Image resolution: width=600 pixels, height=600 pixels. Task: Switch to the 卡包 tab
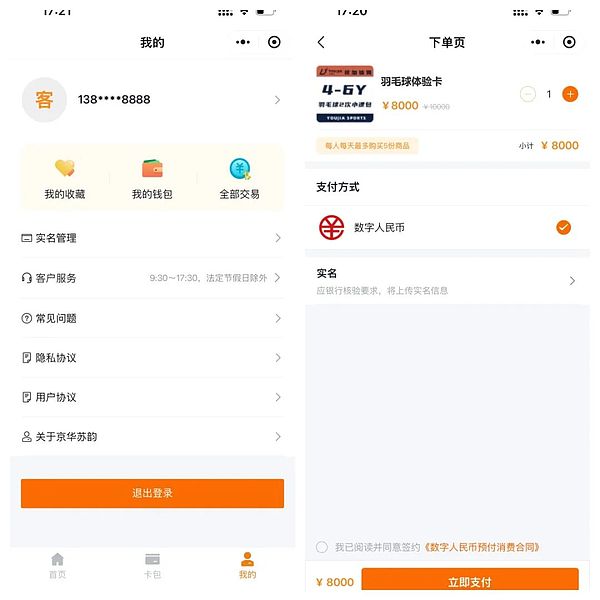[152, 565]
